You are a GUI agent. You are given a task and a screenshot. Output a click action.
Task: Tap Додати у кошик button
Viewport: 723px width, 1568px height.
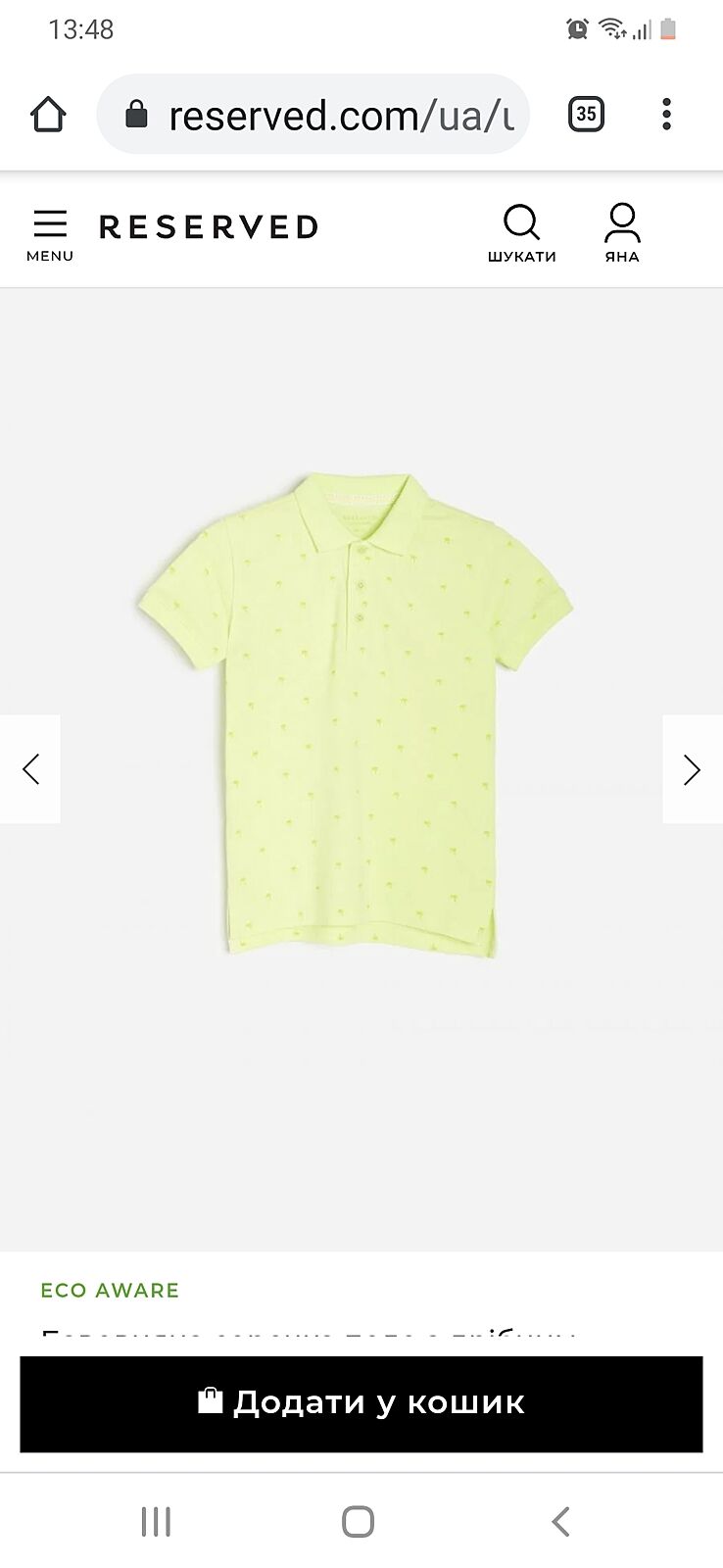(x=361, y=1403)
